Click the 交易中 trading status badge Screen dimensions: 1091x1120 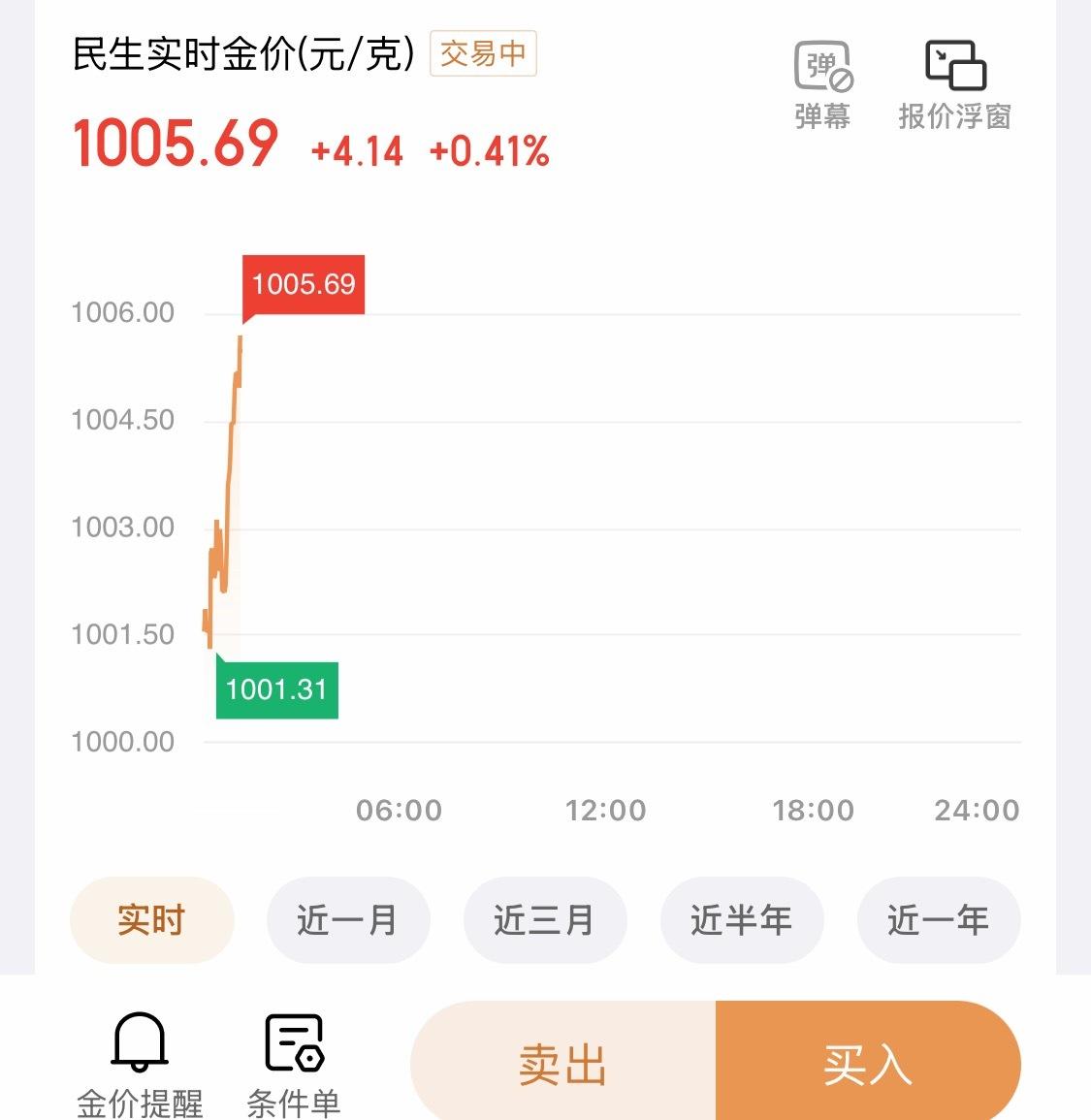tap(483, 55)
